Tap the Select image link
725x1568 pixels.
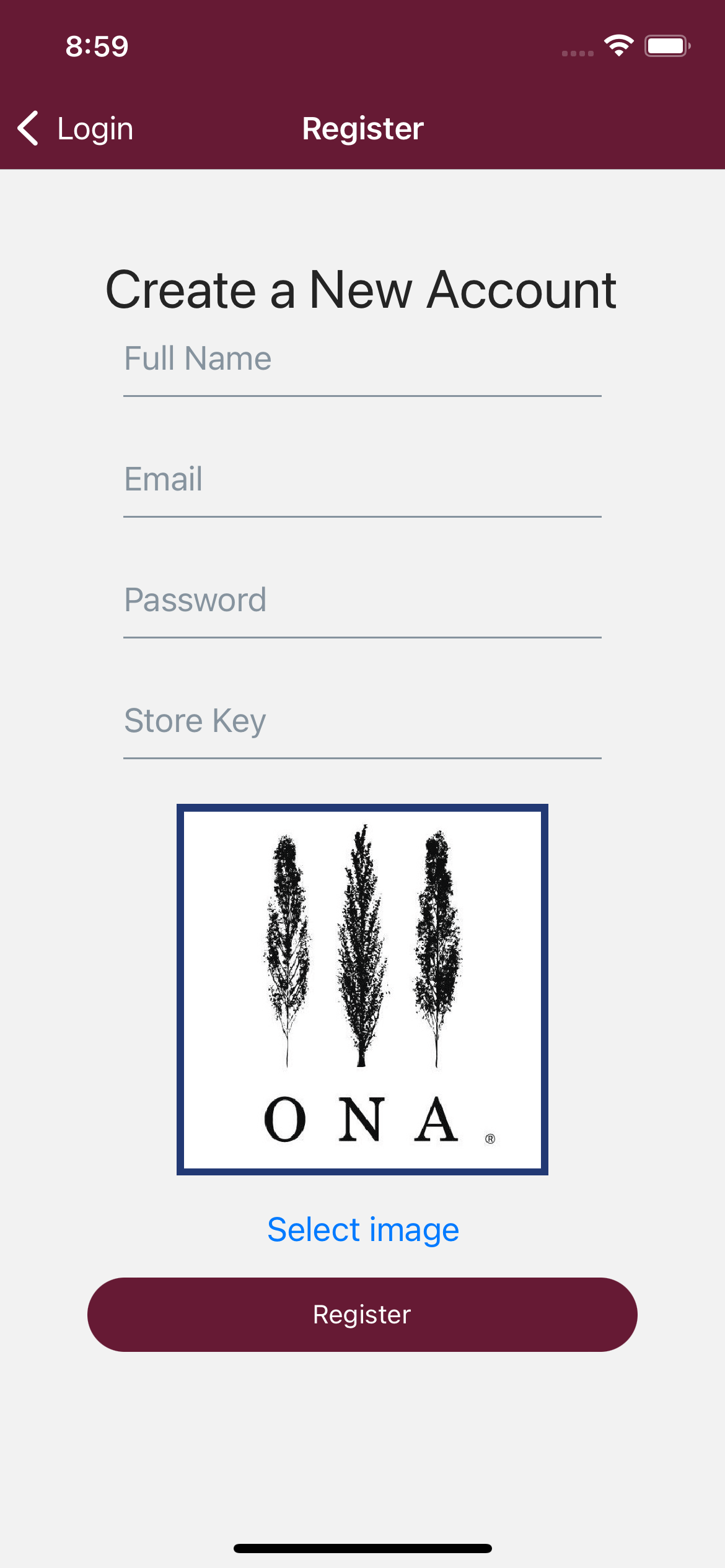coord(363,1230)
